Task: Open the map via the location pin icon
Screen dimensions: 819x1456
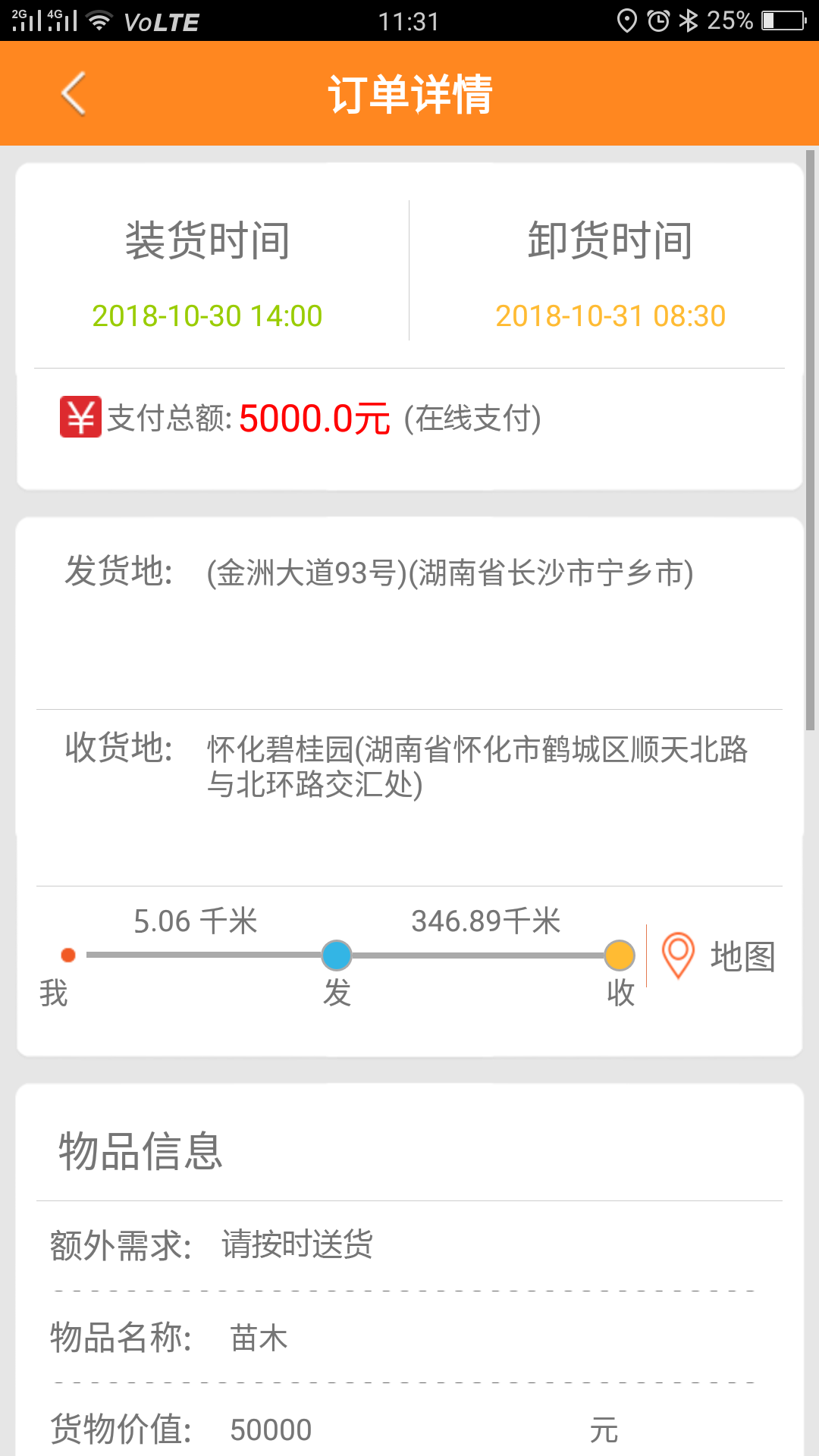Action: coord(677,955)
